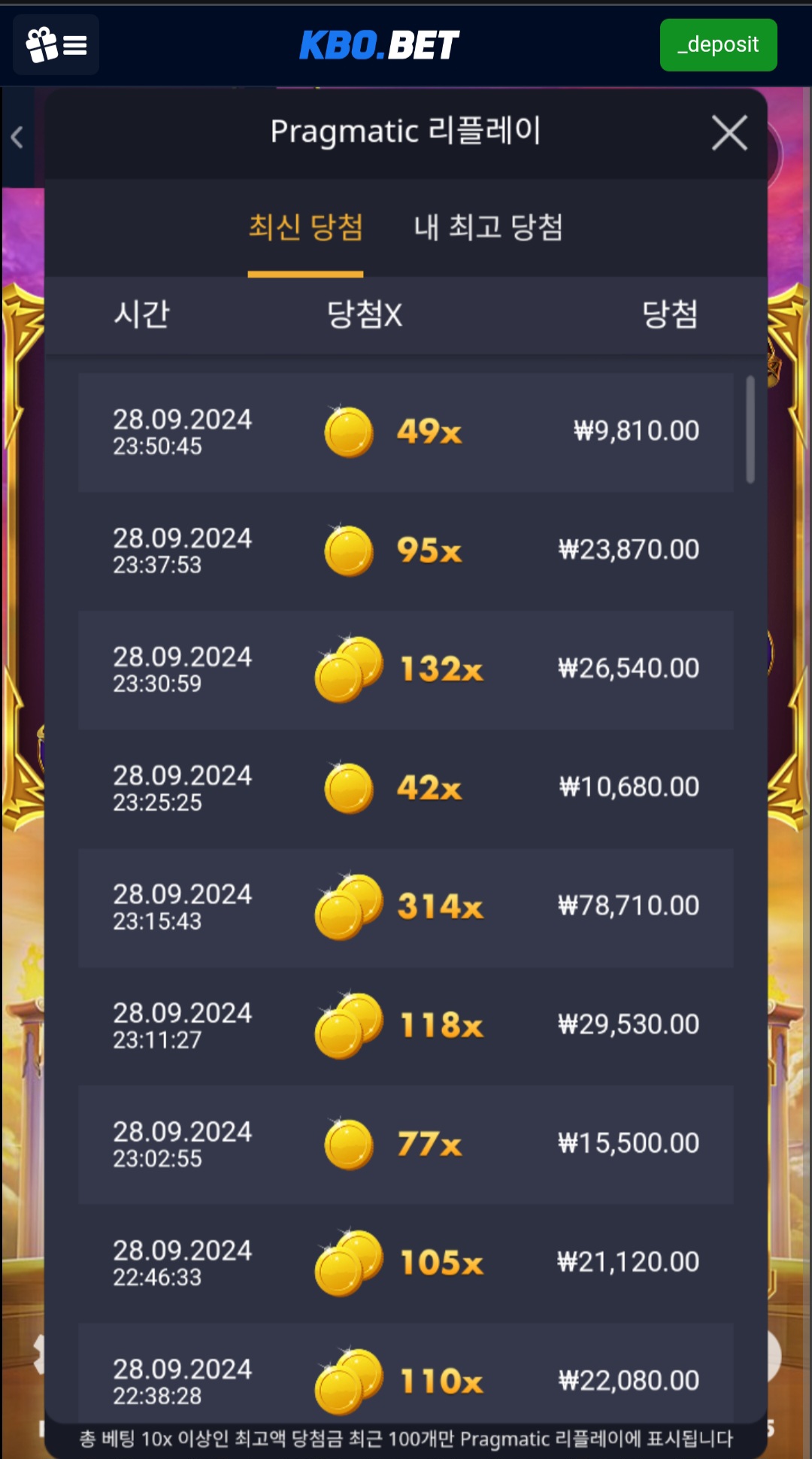Open the 118x replay at 23:11:27

pyautogui.click(x=406, y=1025)
